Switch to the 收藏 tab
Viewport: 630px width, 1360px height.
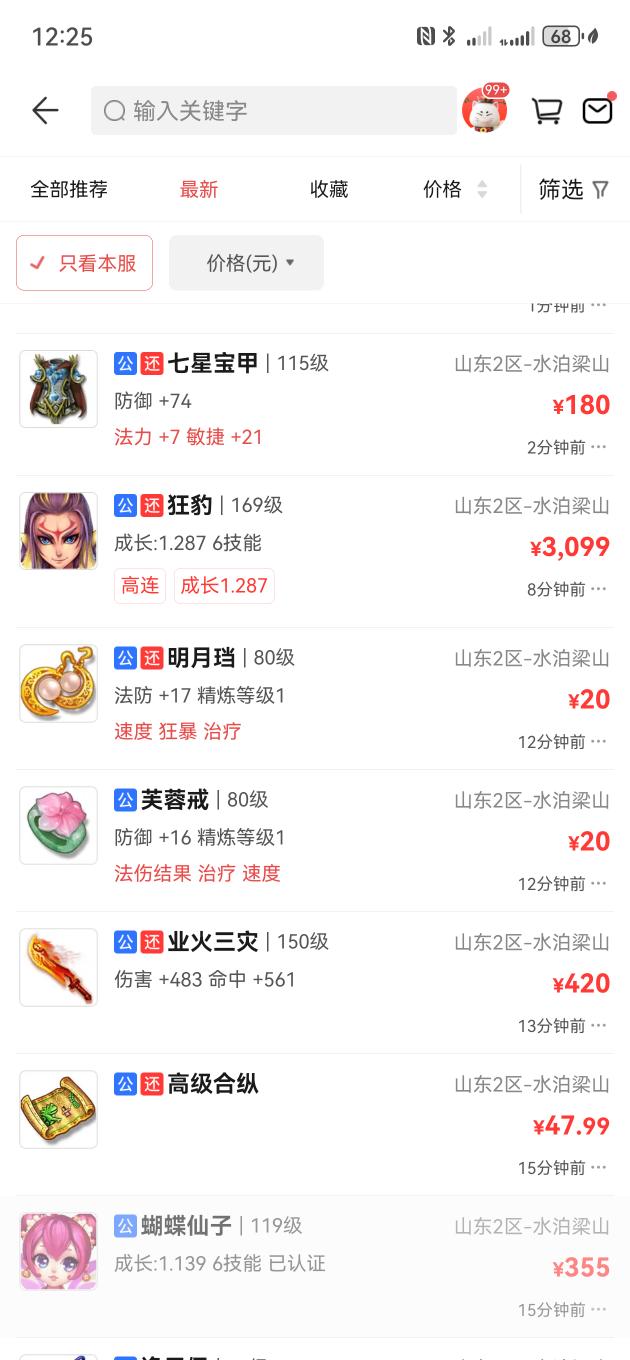click(x=329, y=189)
